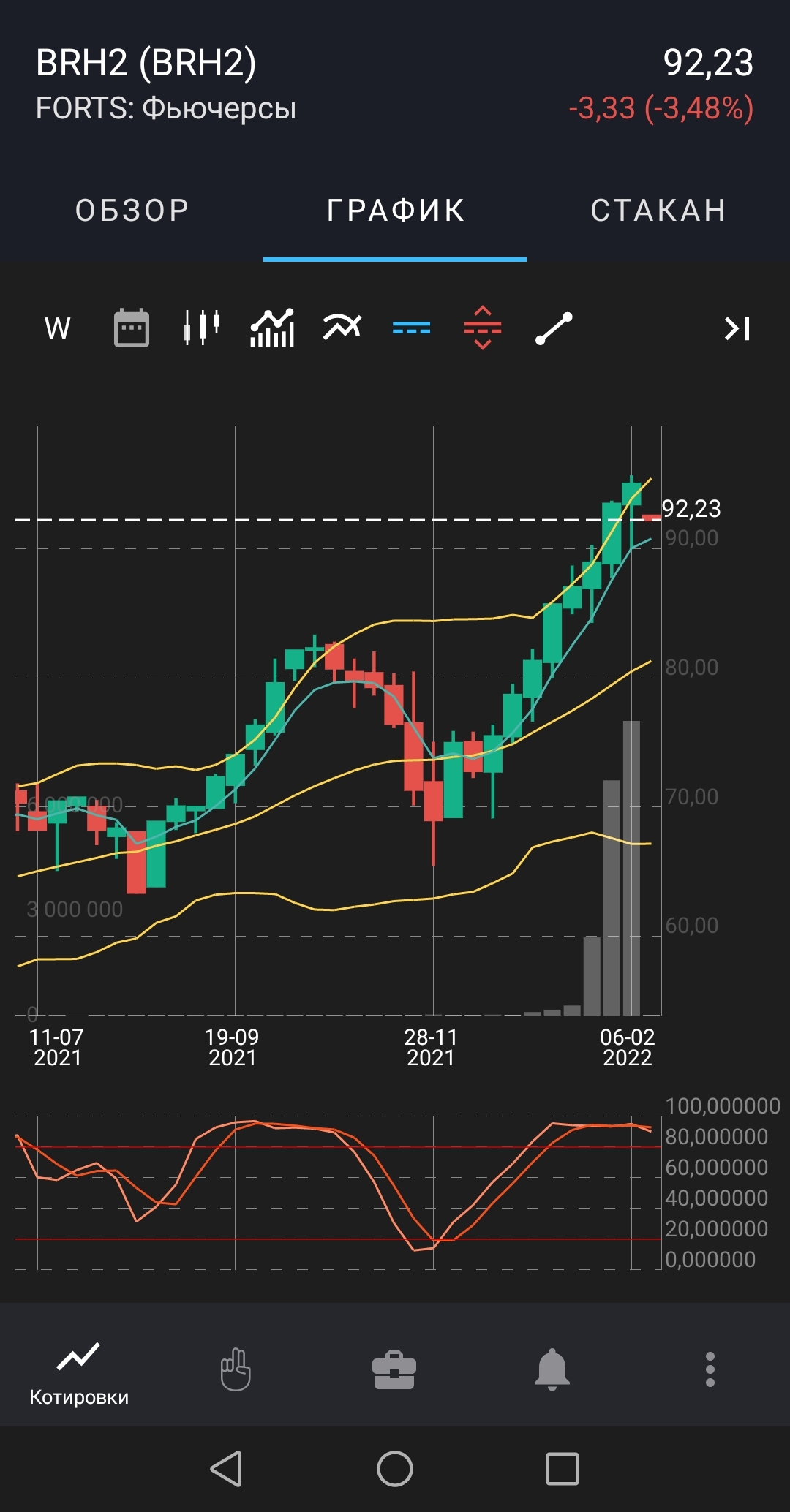Open the notifications bell section

[x=552, y=1369]
